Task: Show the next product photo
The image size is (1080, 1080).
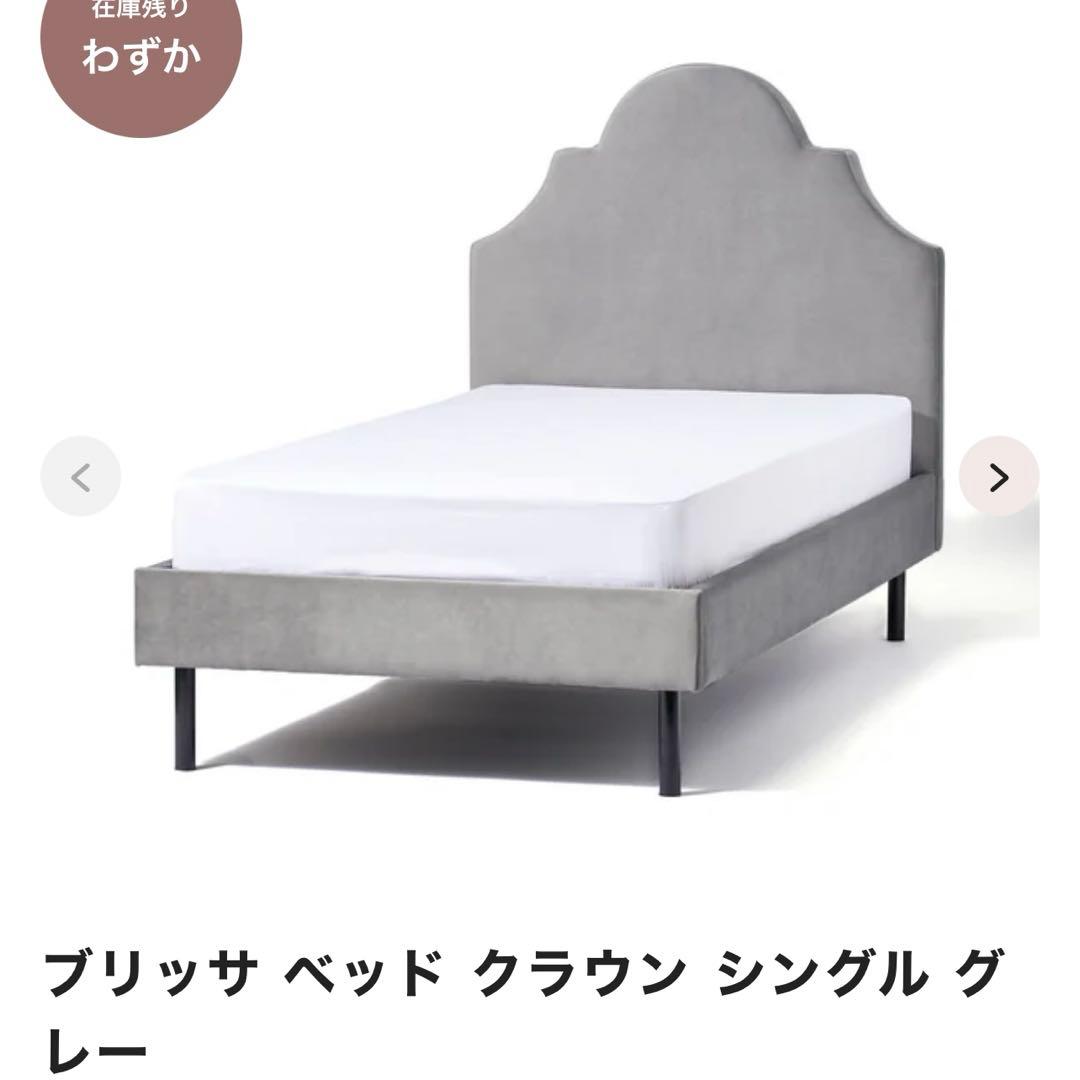Action: coord(998,477)
